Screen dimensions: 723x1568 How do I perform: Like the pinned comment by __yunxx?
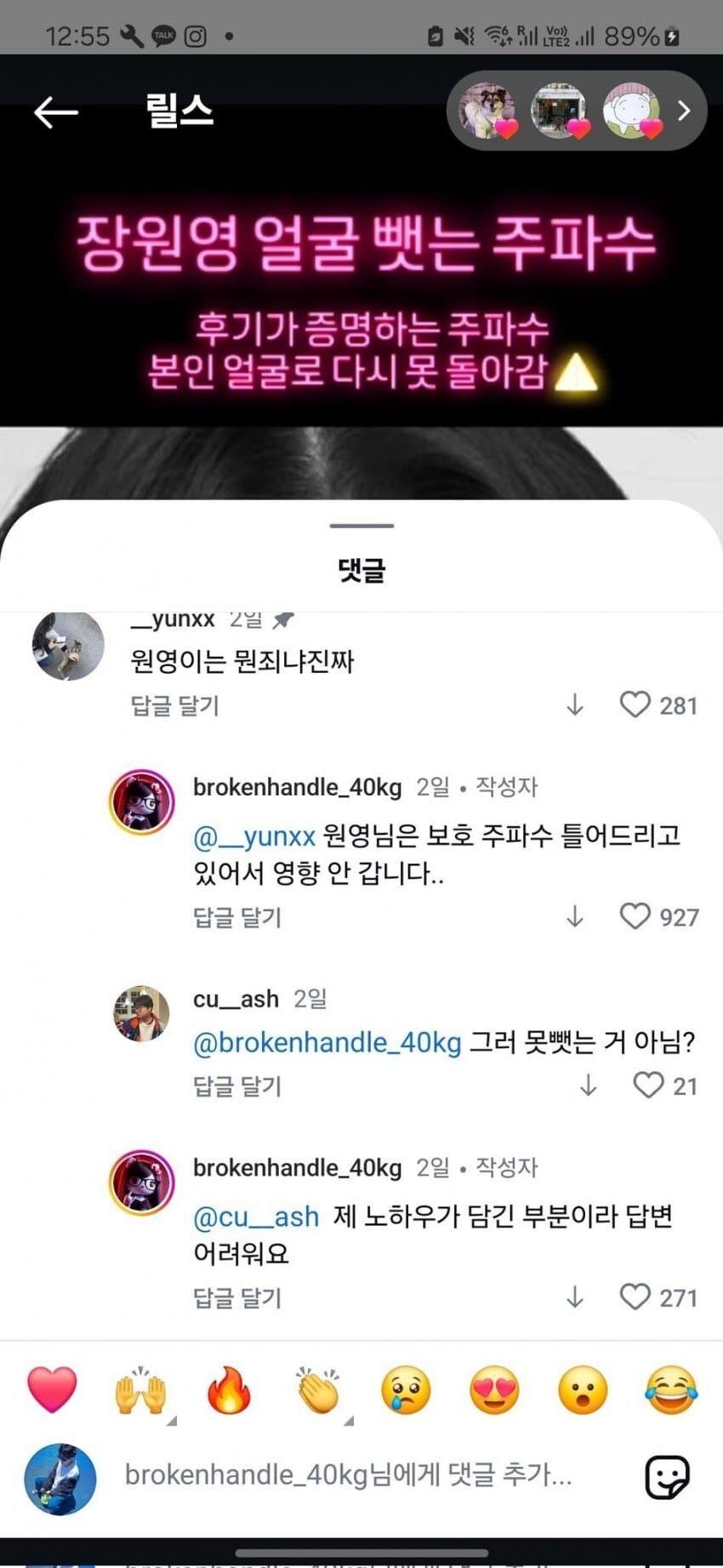tap(635, 704)
